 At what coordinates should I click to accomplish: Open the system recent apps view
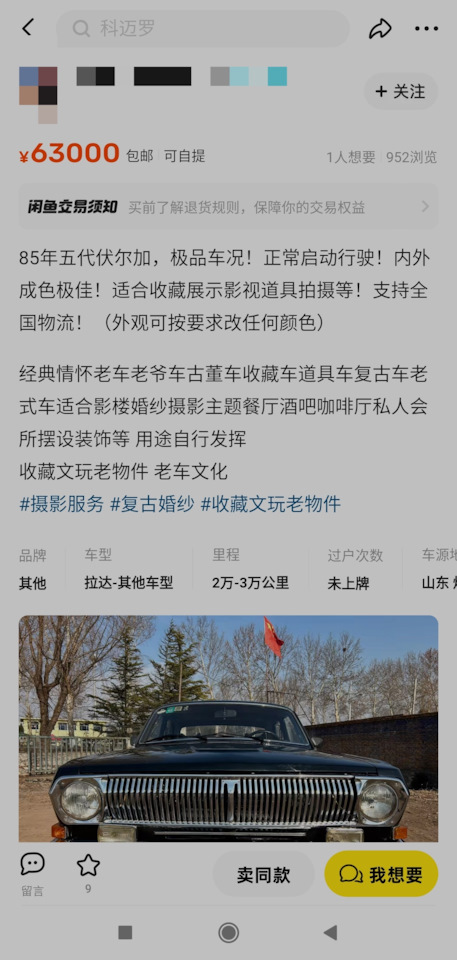(125, 932)
